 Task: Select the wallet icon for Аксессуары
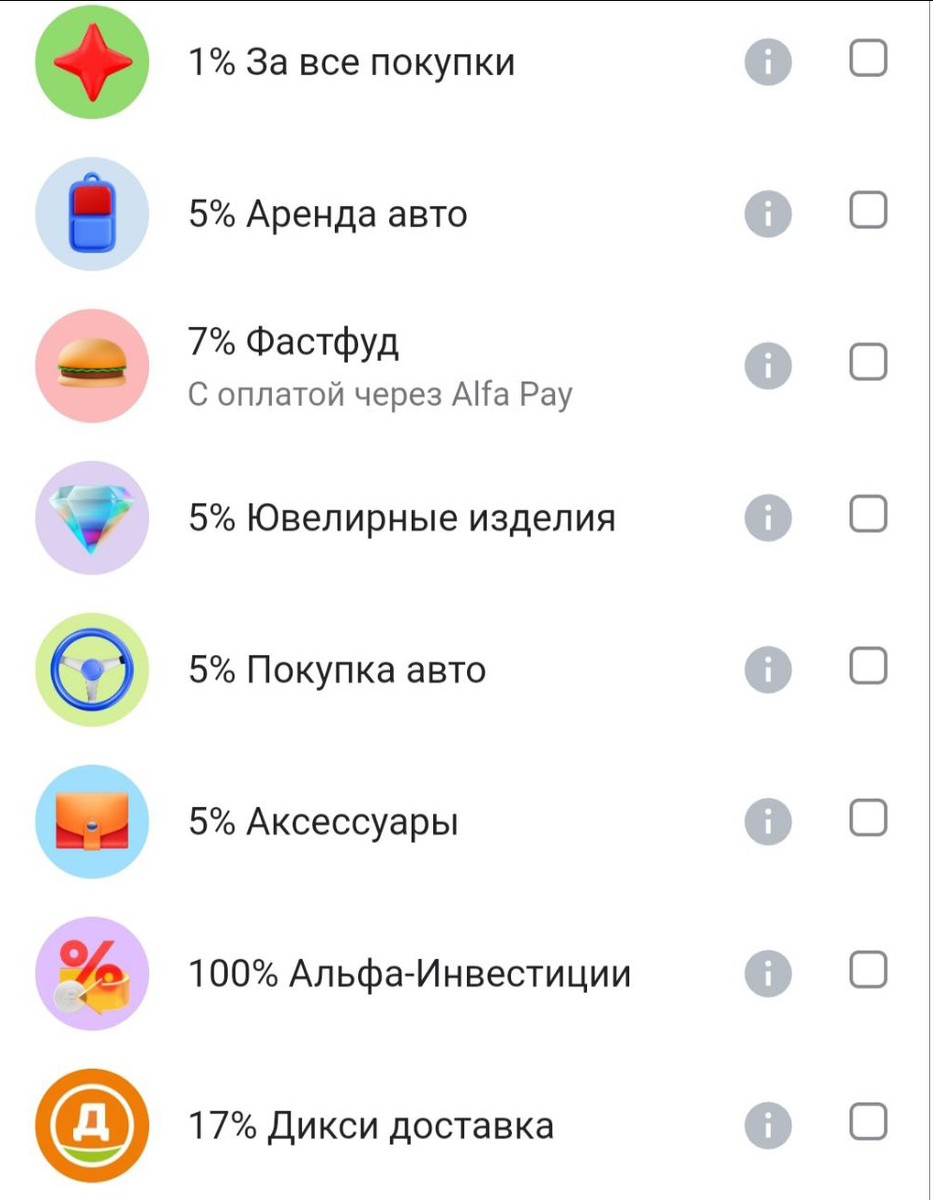(x=91, y=820)
